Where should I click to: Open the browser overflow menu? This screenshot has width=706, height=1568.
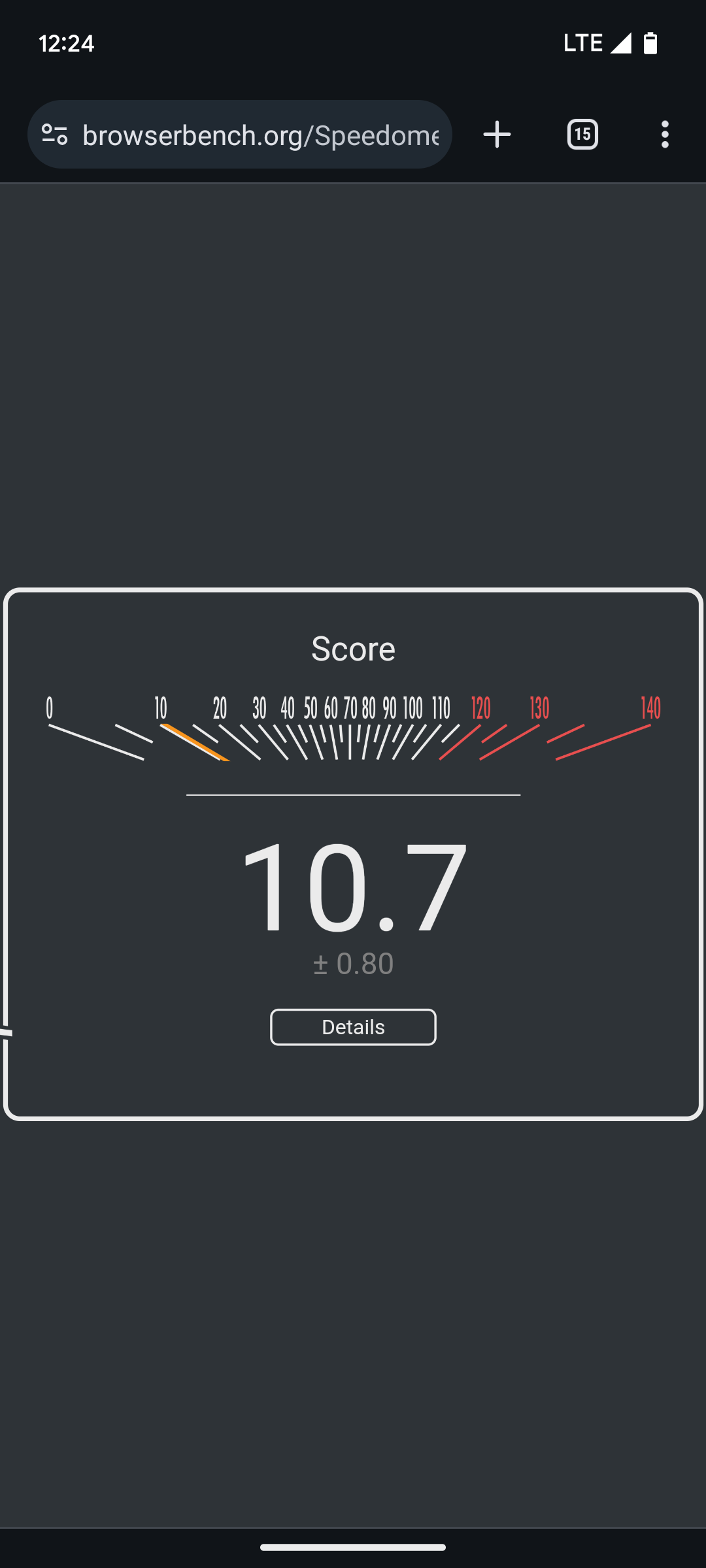coord(665,135)
